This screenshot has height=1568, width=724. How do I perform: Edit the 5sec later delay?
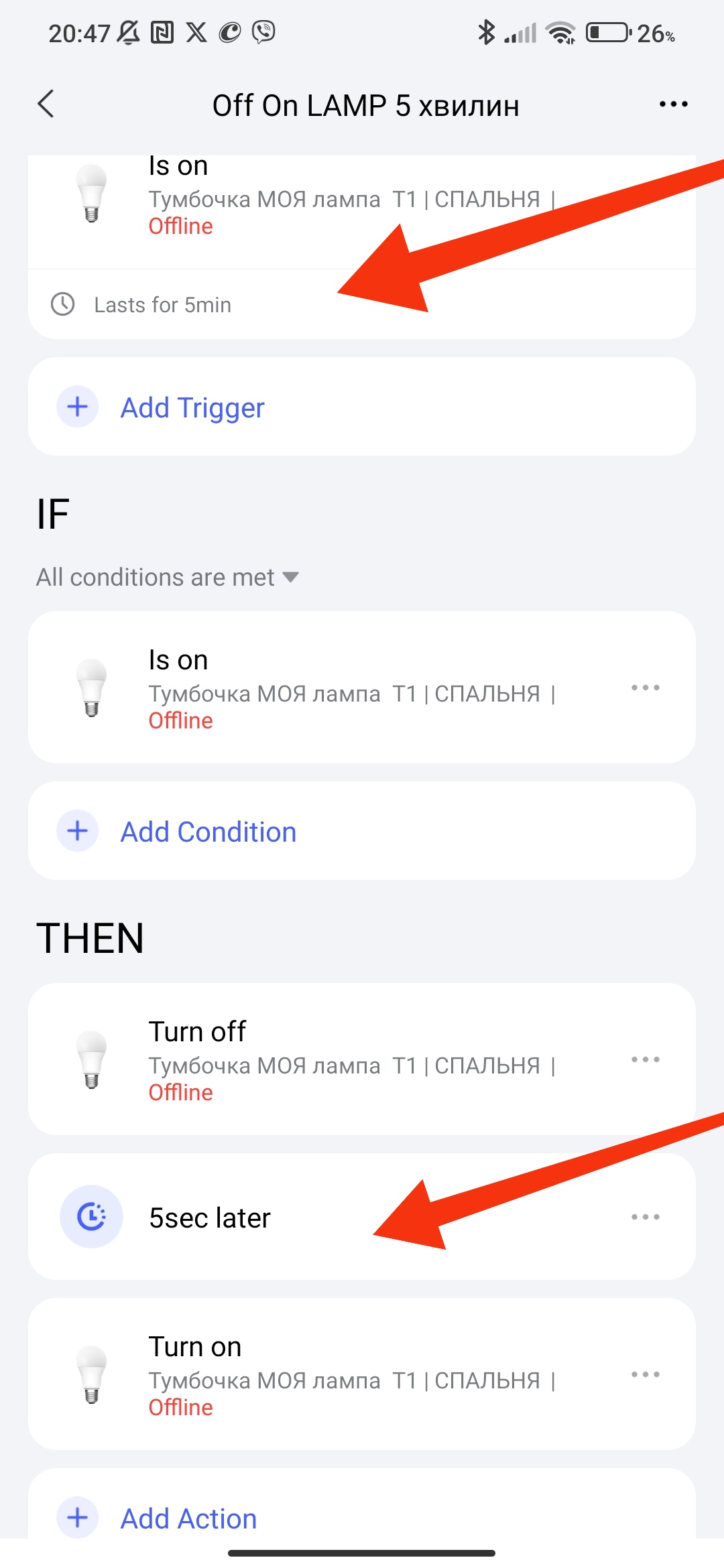pos(209,1218)
